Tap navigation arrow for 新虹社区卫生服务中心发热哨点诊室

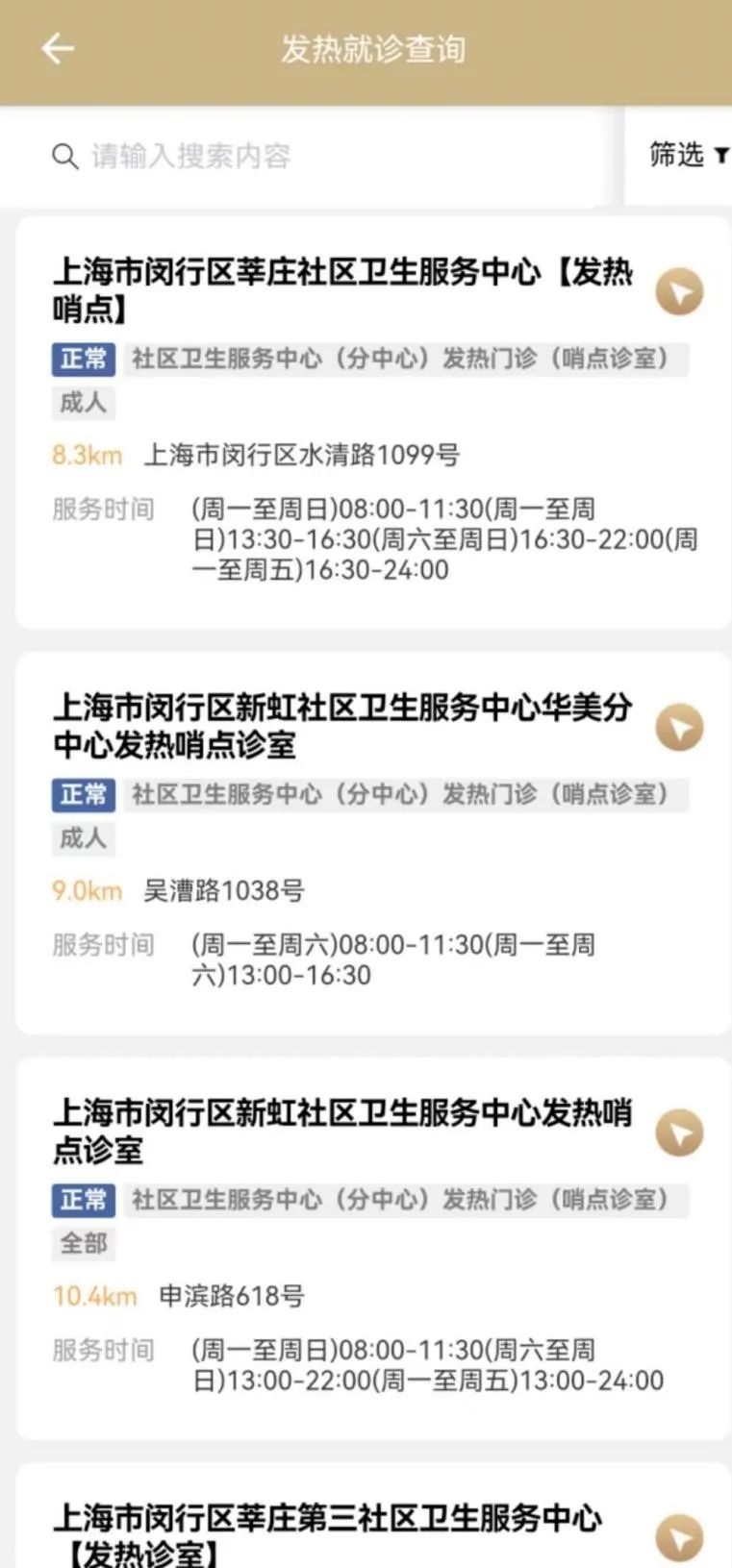(679, 1132)
